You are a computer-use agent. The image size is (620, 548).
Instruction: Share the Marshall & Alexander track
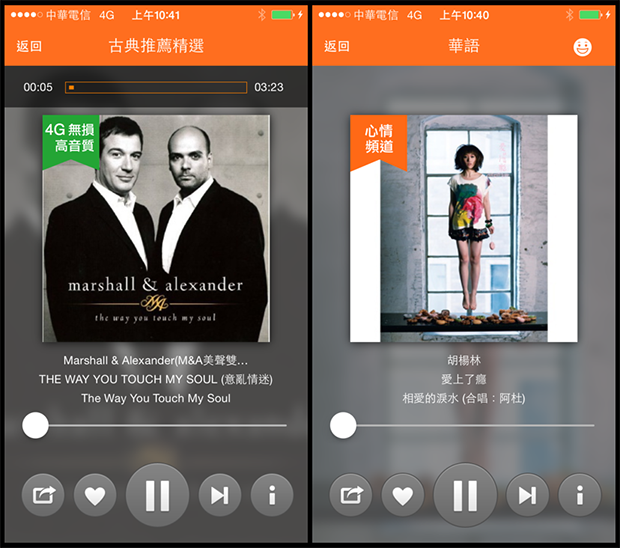(x=43, y=494)
